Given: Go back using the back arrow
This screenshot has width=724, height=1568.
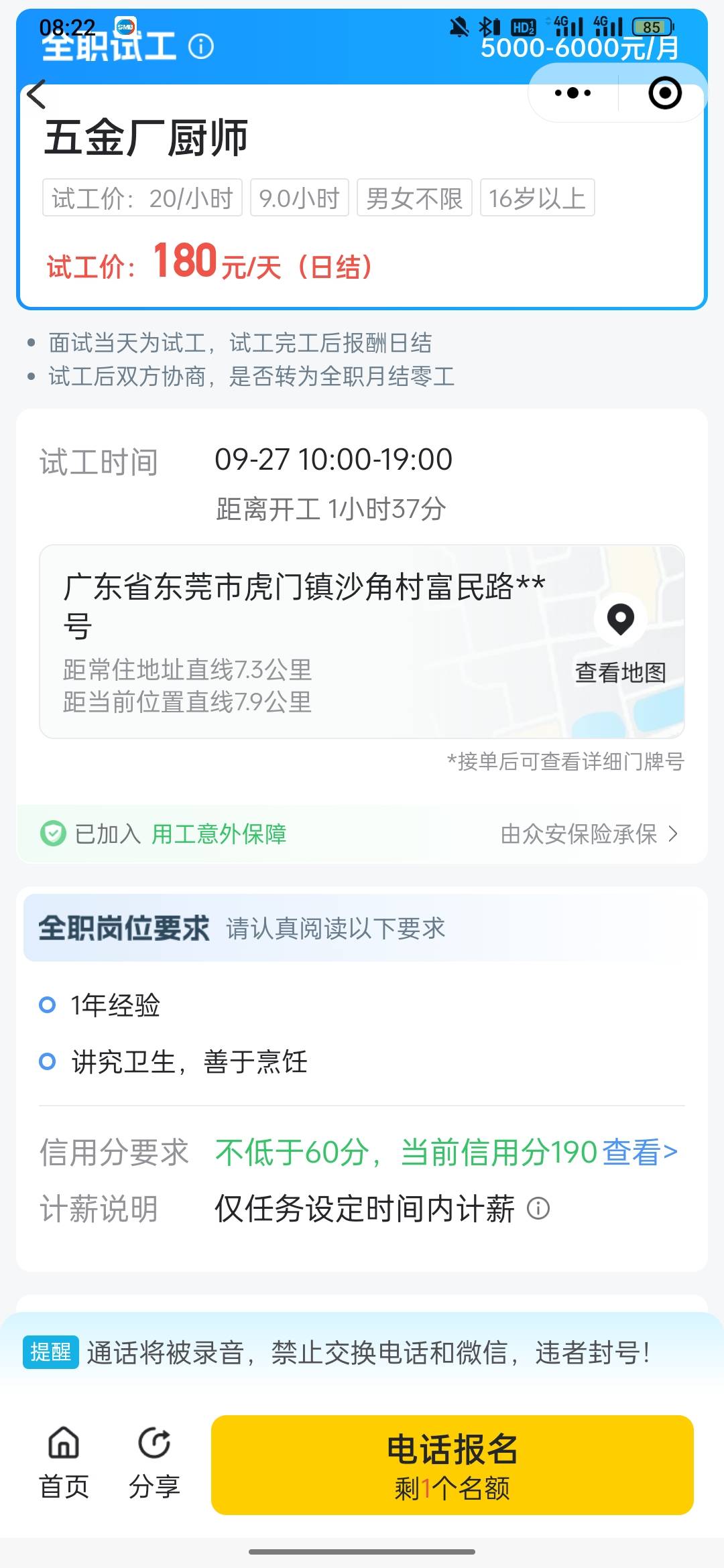Looking at the screenshot, I should pos(37,94).
